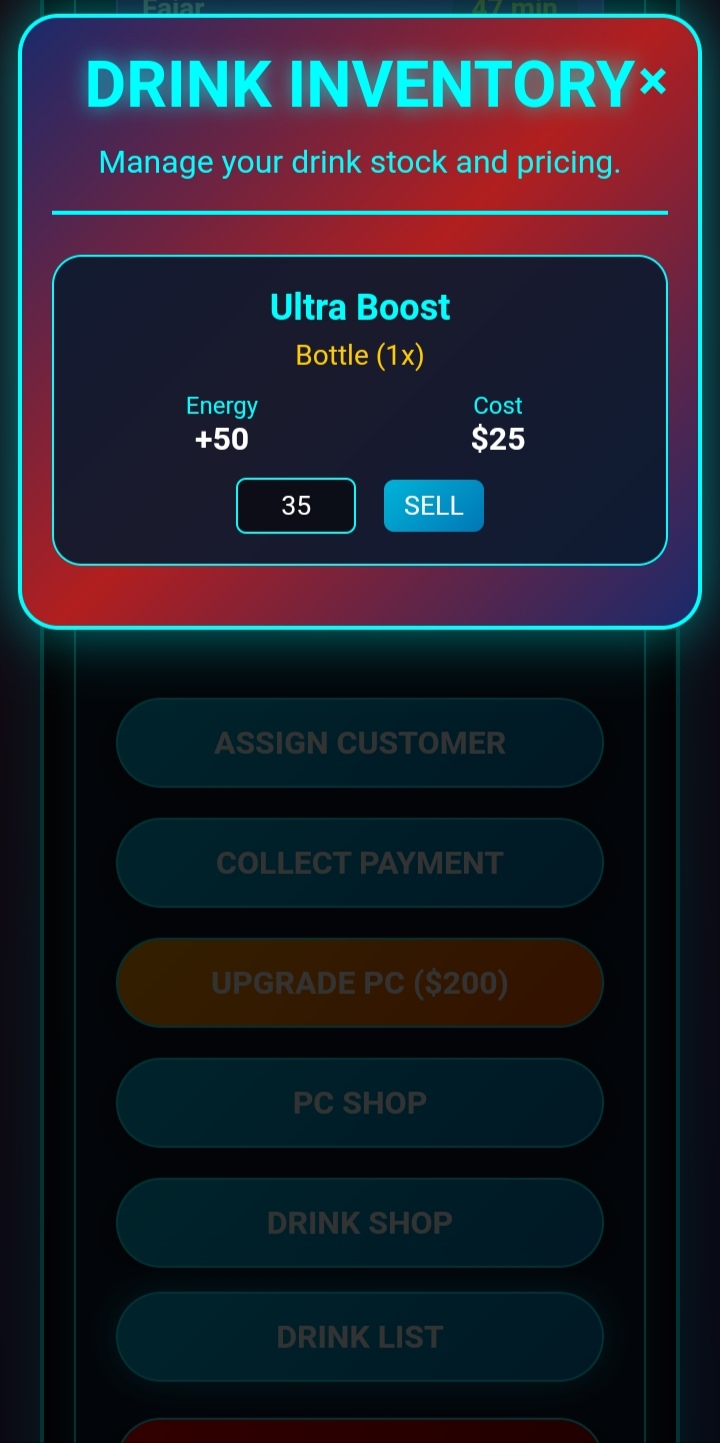Tap the price input field showing 35
The width and height of the screenshot is (720, 1443).
pyautogui.click(x=296, y=506)
